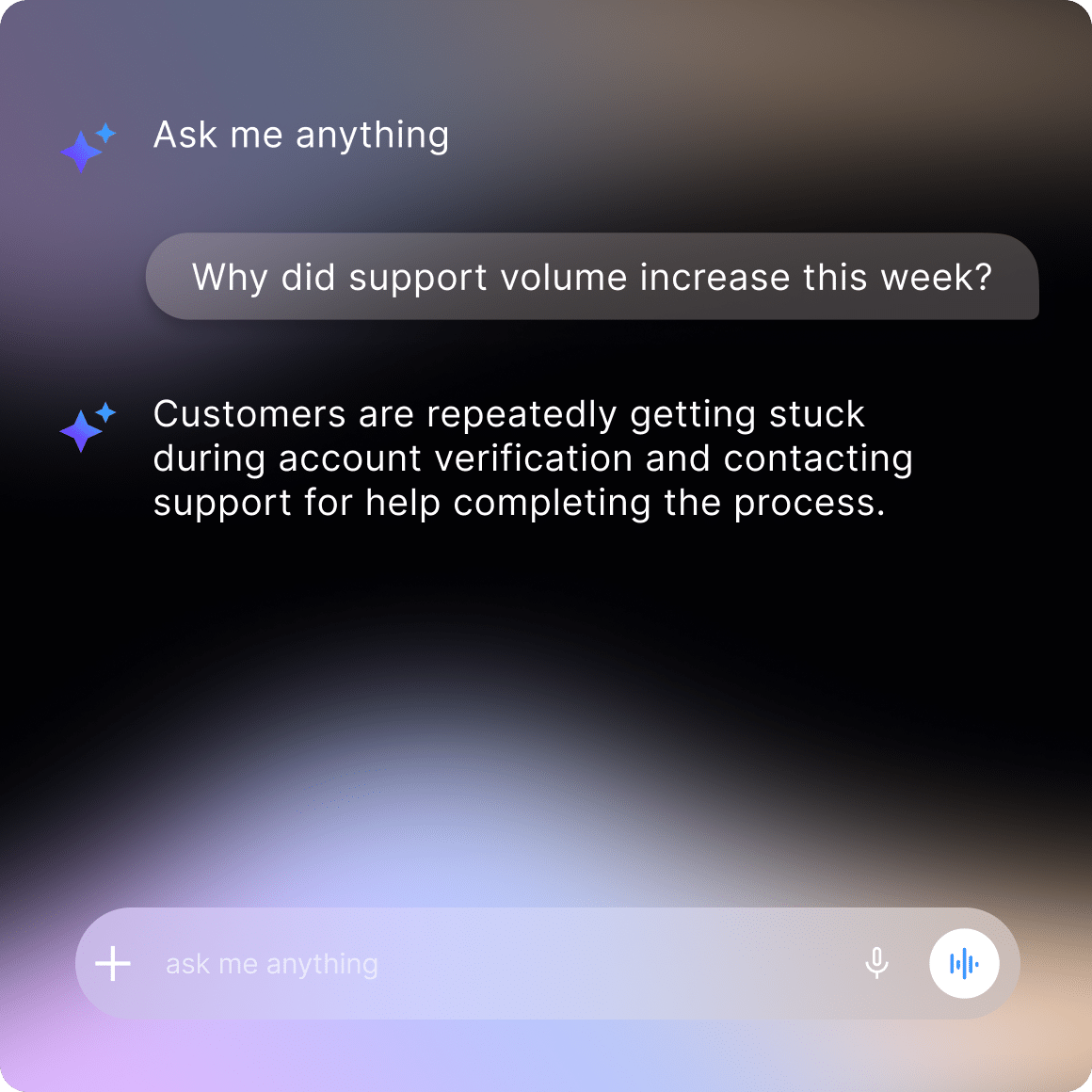Tap the plus icon to add an attachment
Screen dimensions: 1092x1092
(113, 964)
